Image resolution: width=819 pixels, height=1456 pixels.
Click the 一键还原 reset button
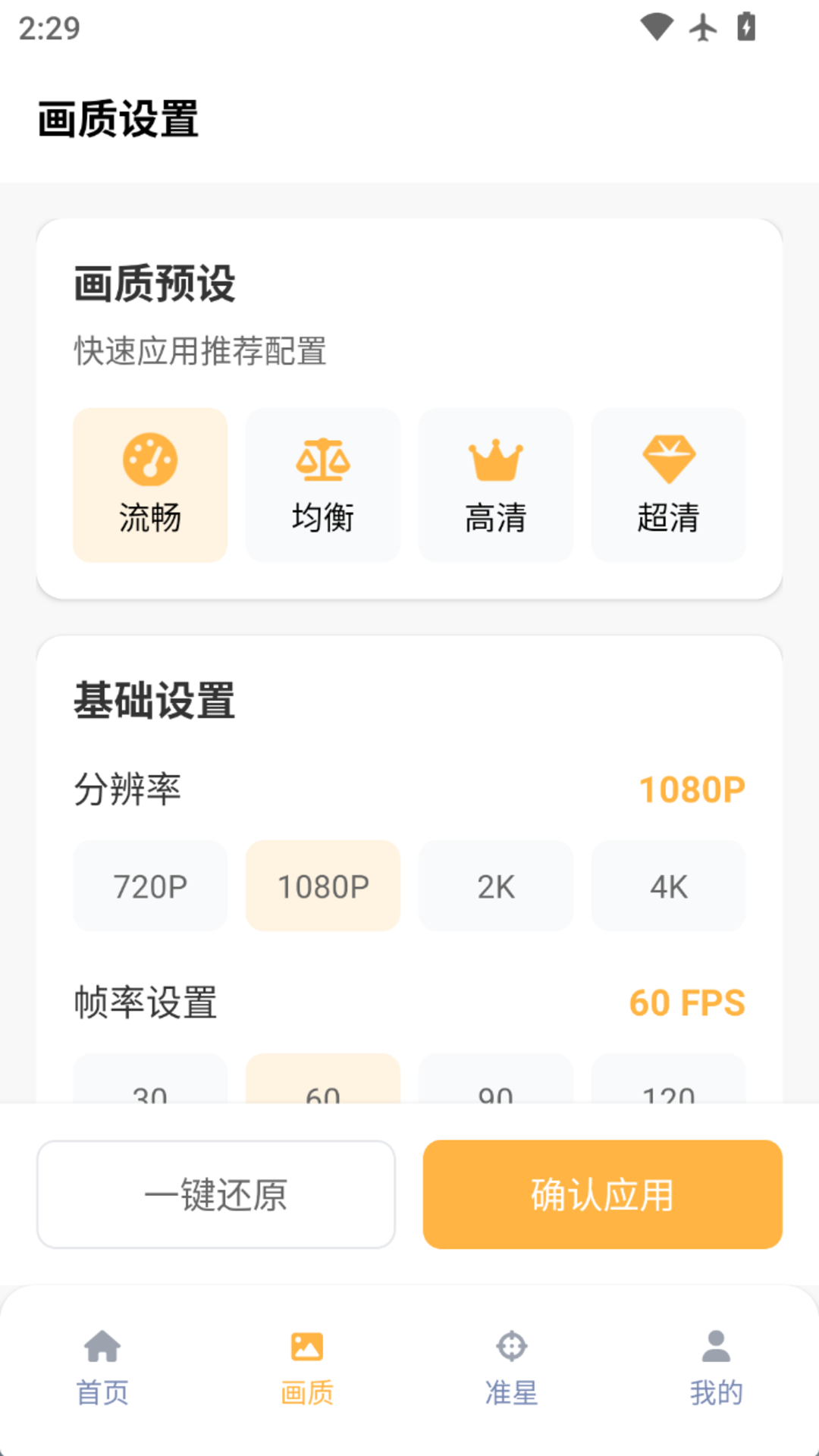coord(215,1194)
